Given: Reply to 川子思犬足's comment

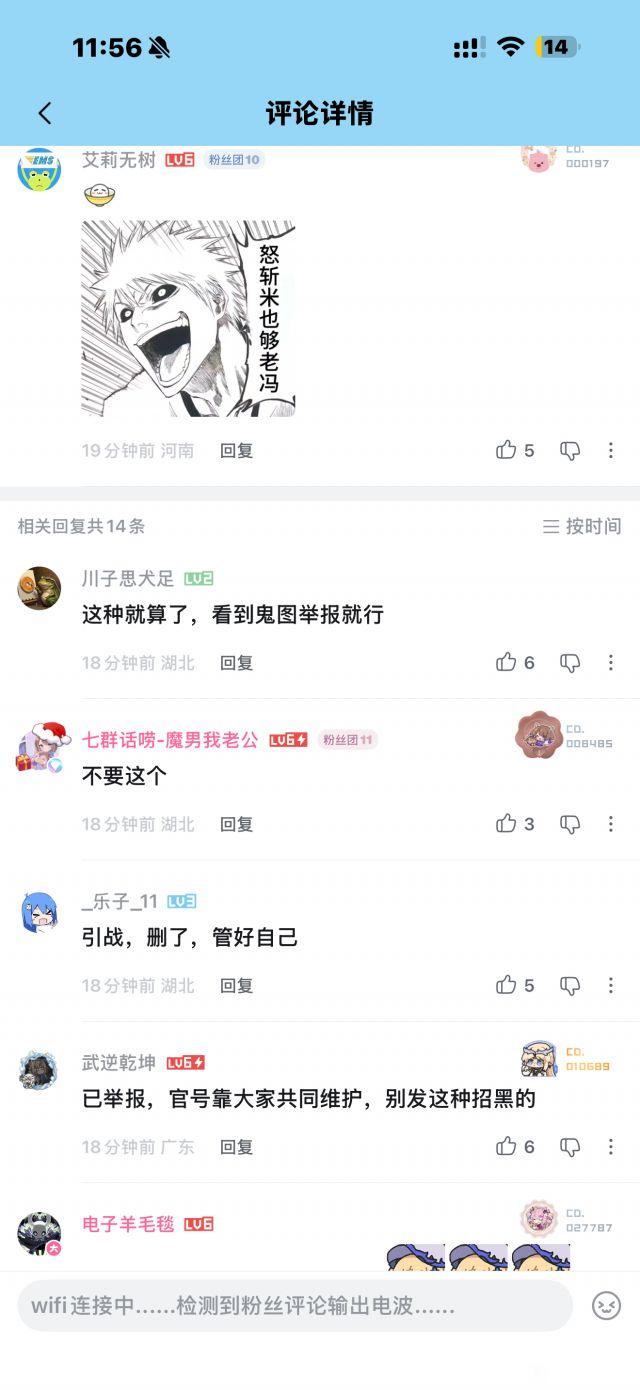Looking at the screenshot, I should 237,662.
